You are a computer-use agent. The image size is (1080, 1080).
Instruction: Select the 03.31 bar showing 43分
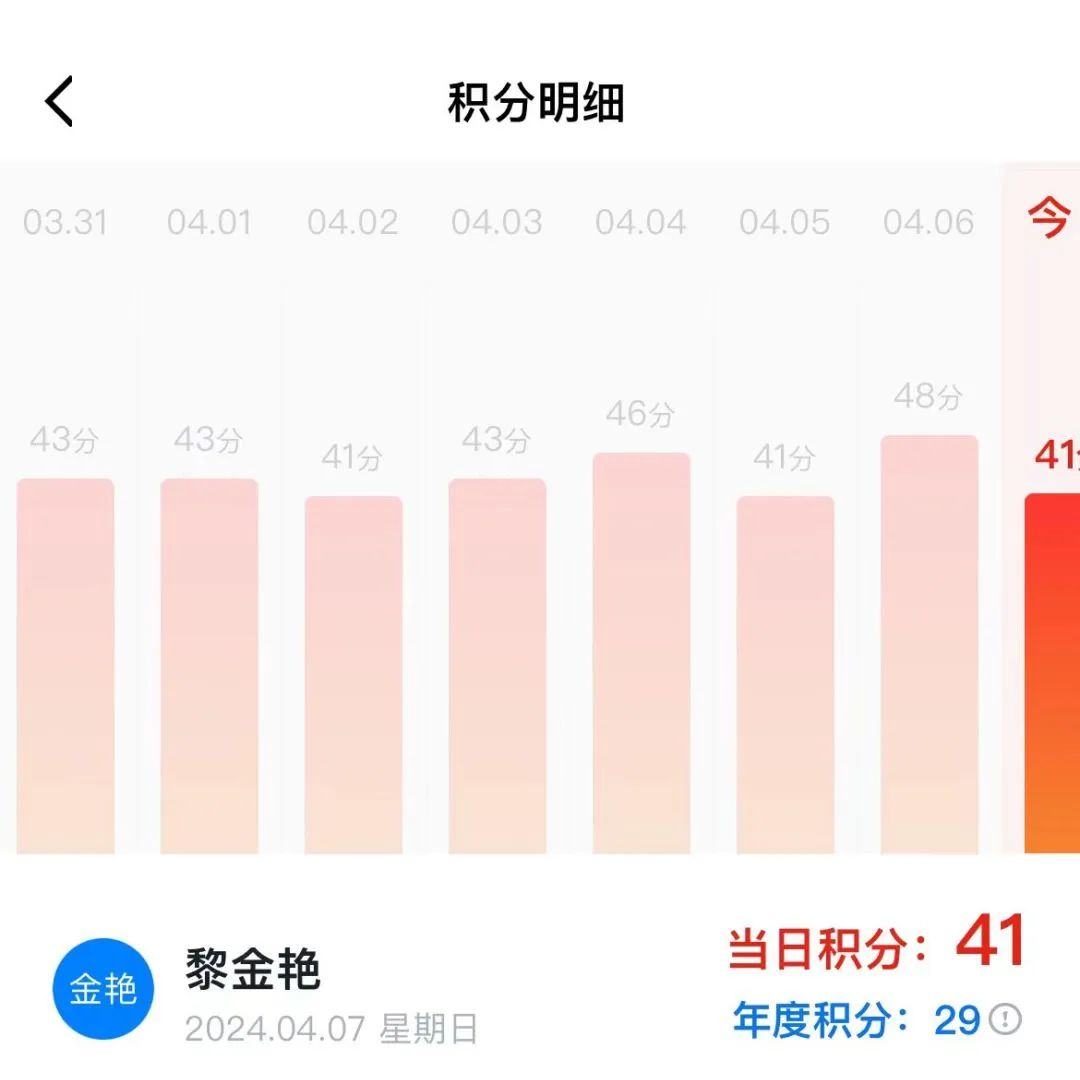point(65,665)
